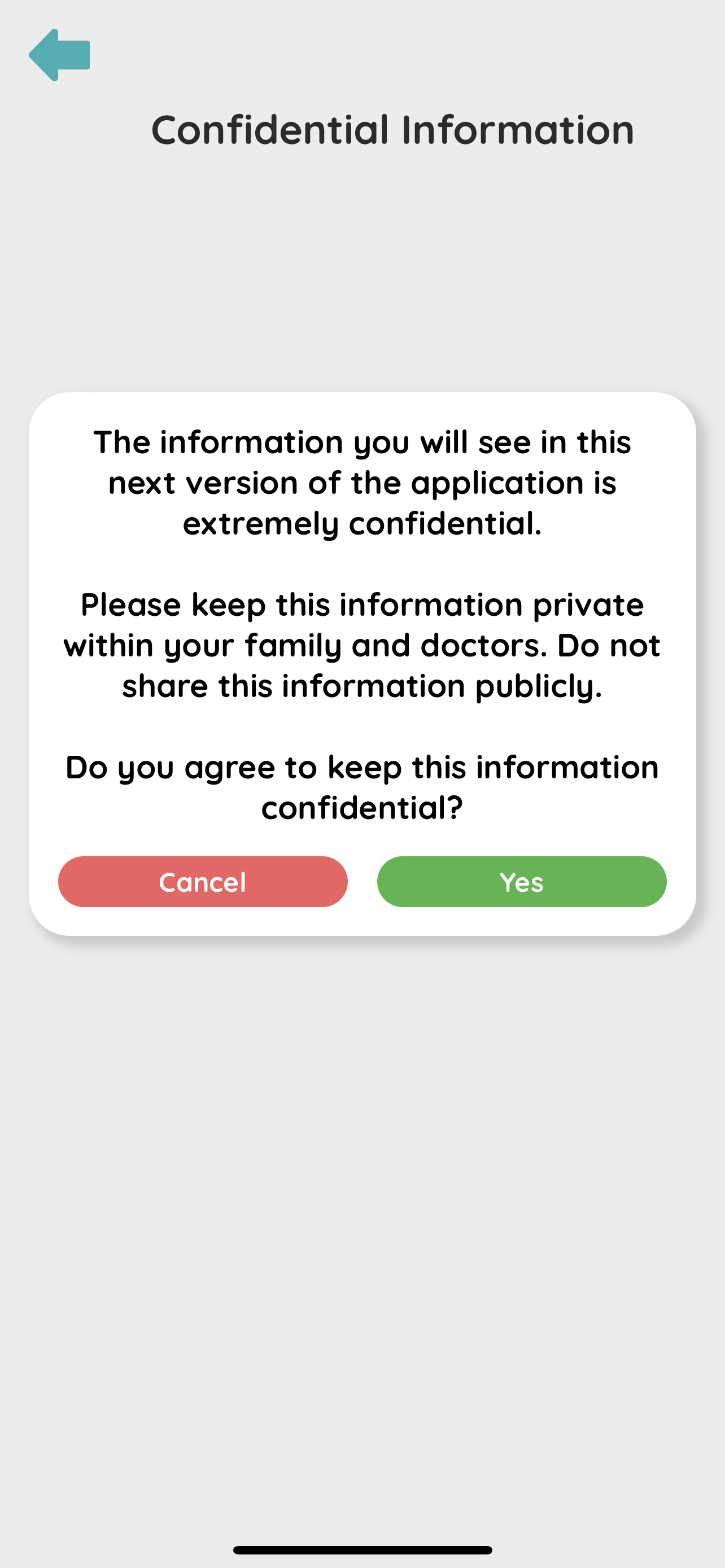Screen dimensions: 725x1568
Task: Go back using the teal arrow
Action: [60, 55]
